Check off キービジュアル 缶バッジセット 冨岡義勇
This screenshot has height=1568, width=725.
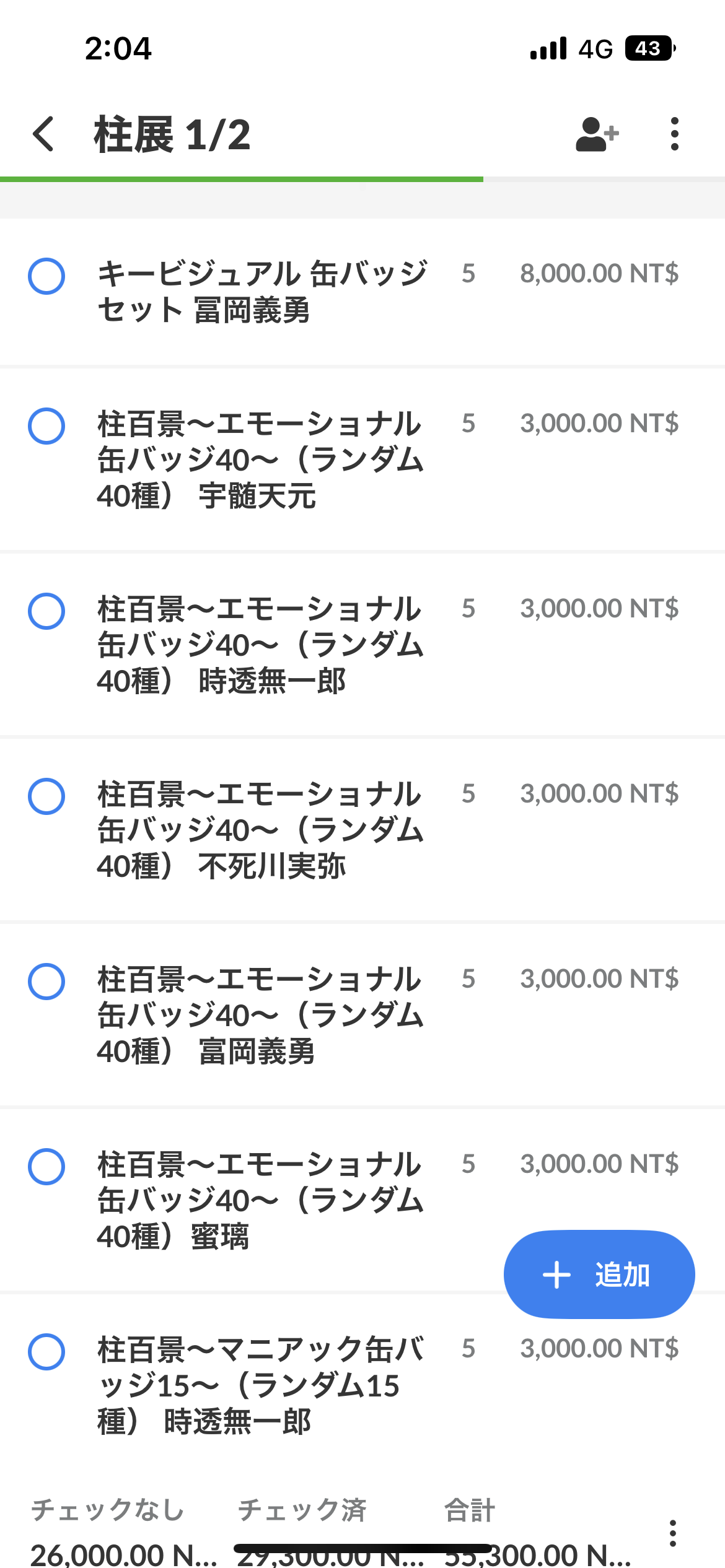pos(46,276)
